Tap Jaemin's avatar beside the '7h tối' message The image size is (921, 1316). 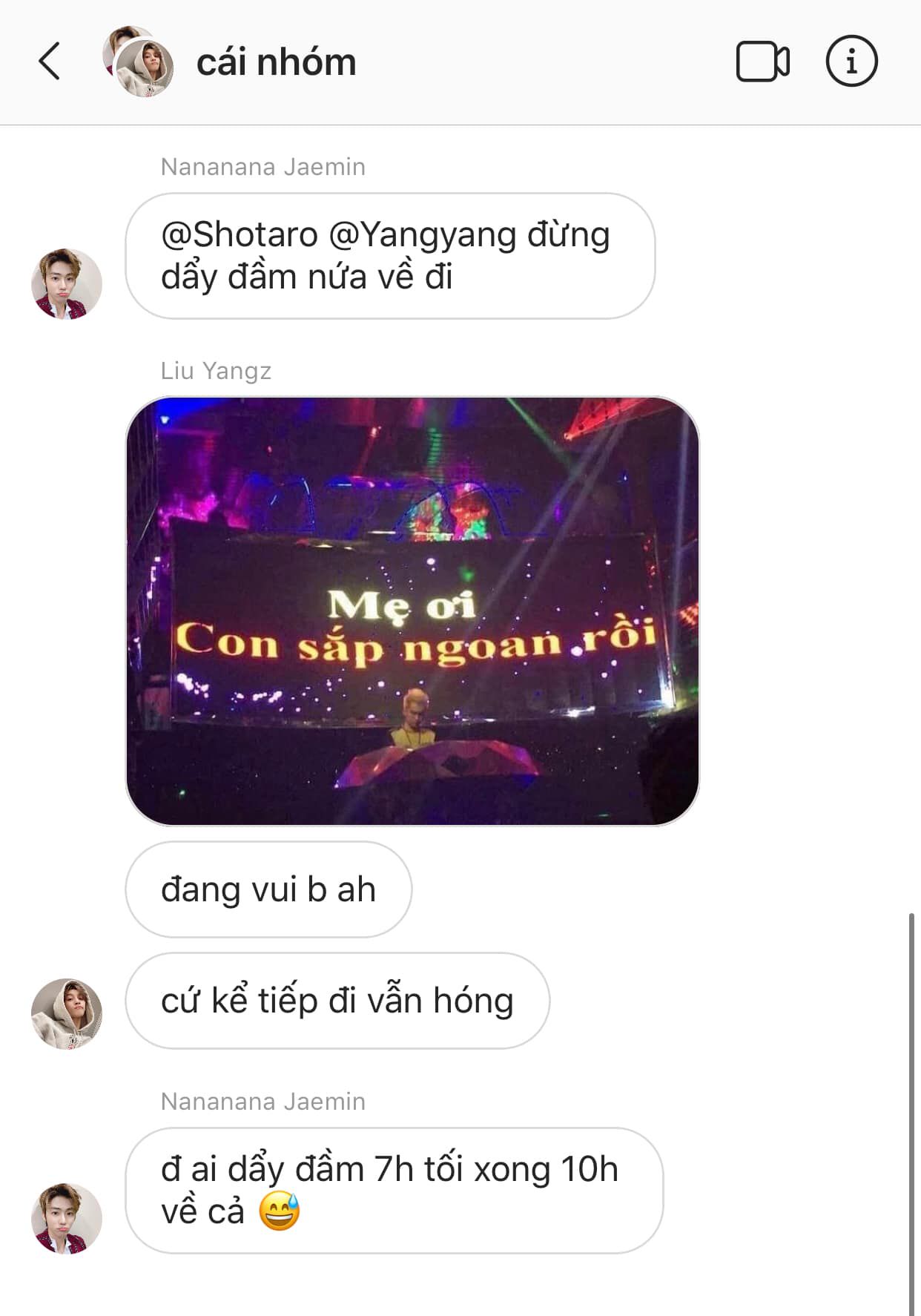(x=67, y=1219)
